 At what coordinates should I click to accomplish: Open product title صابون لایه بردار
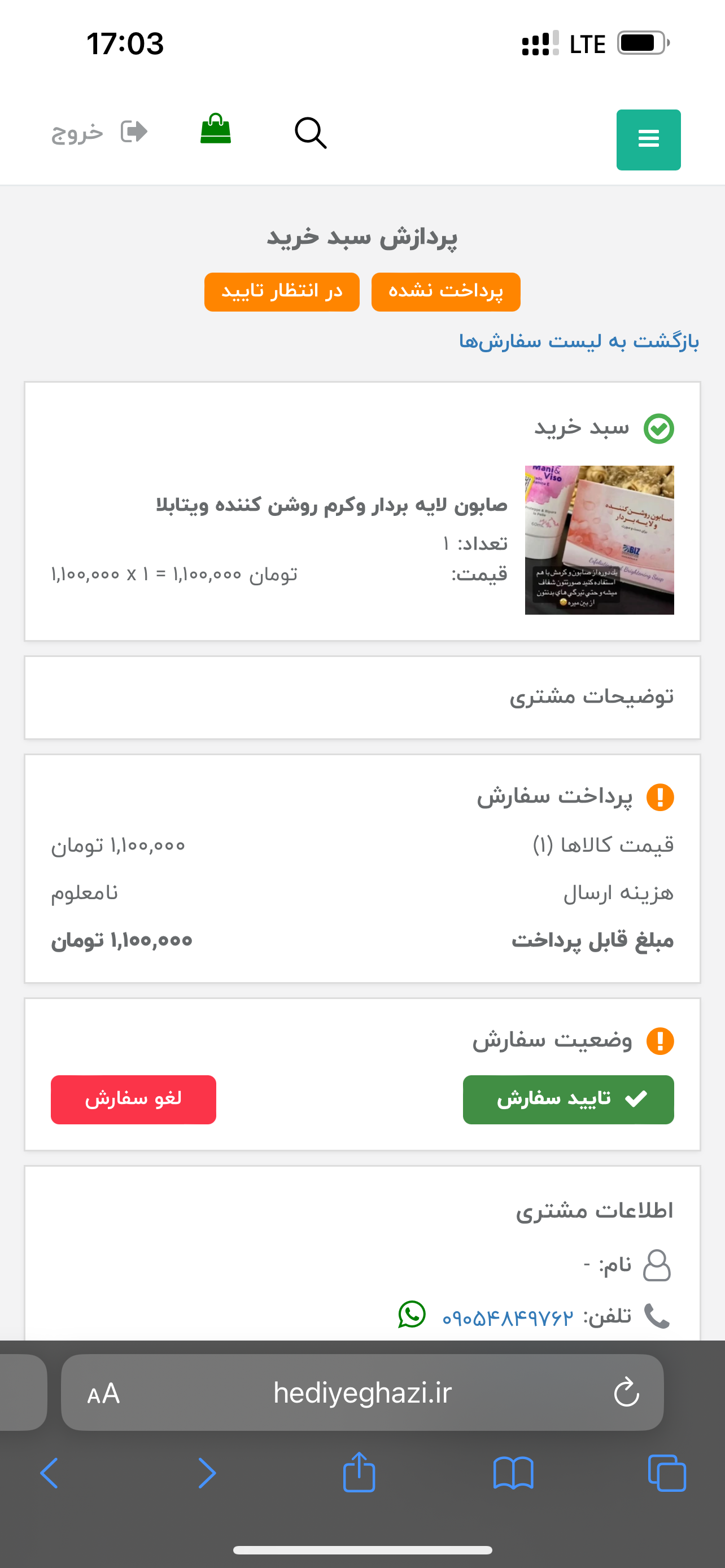(x=332, y=505)
